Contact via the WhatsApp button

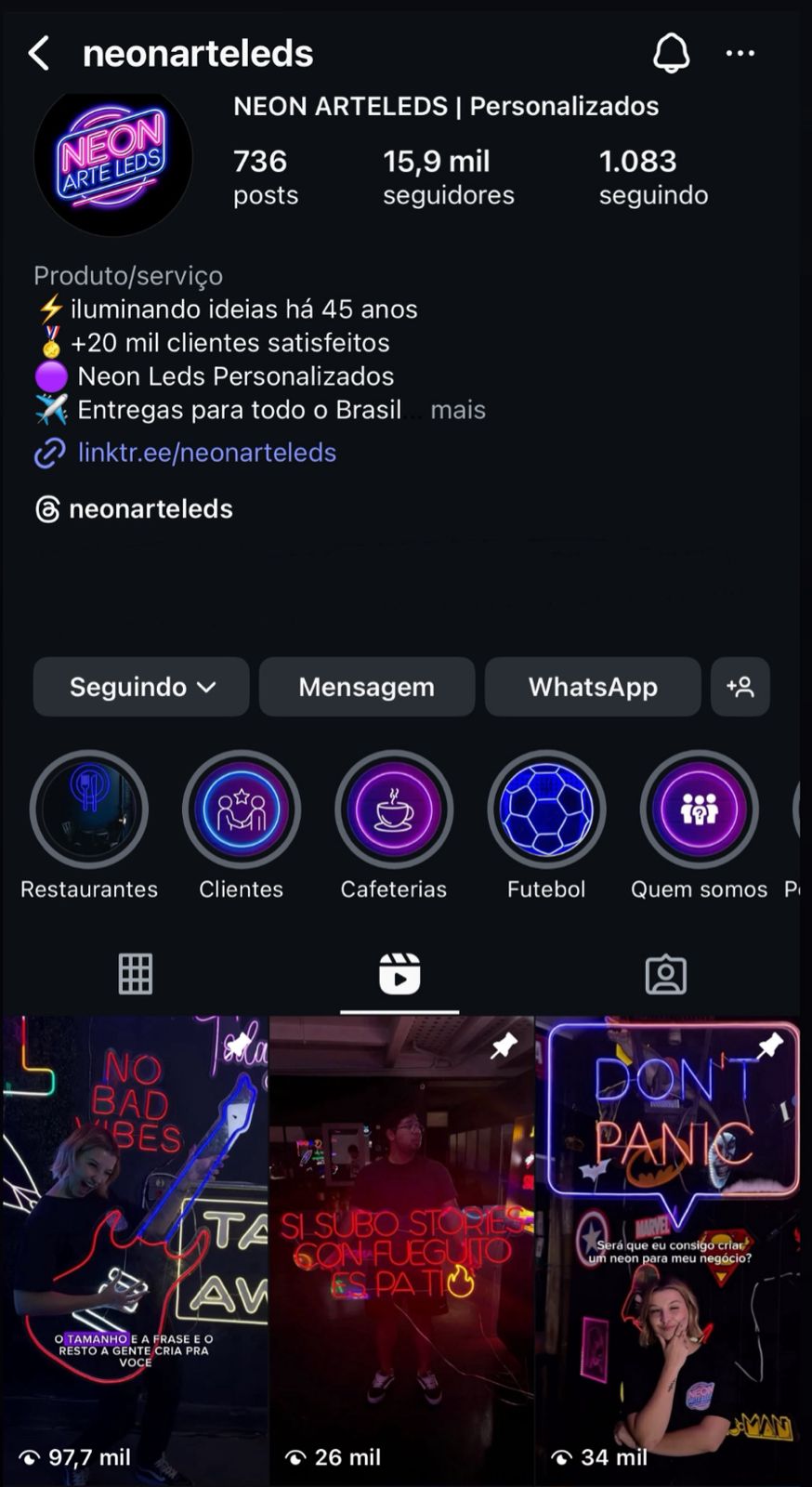(593, 687)
